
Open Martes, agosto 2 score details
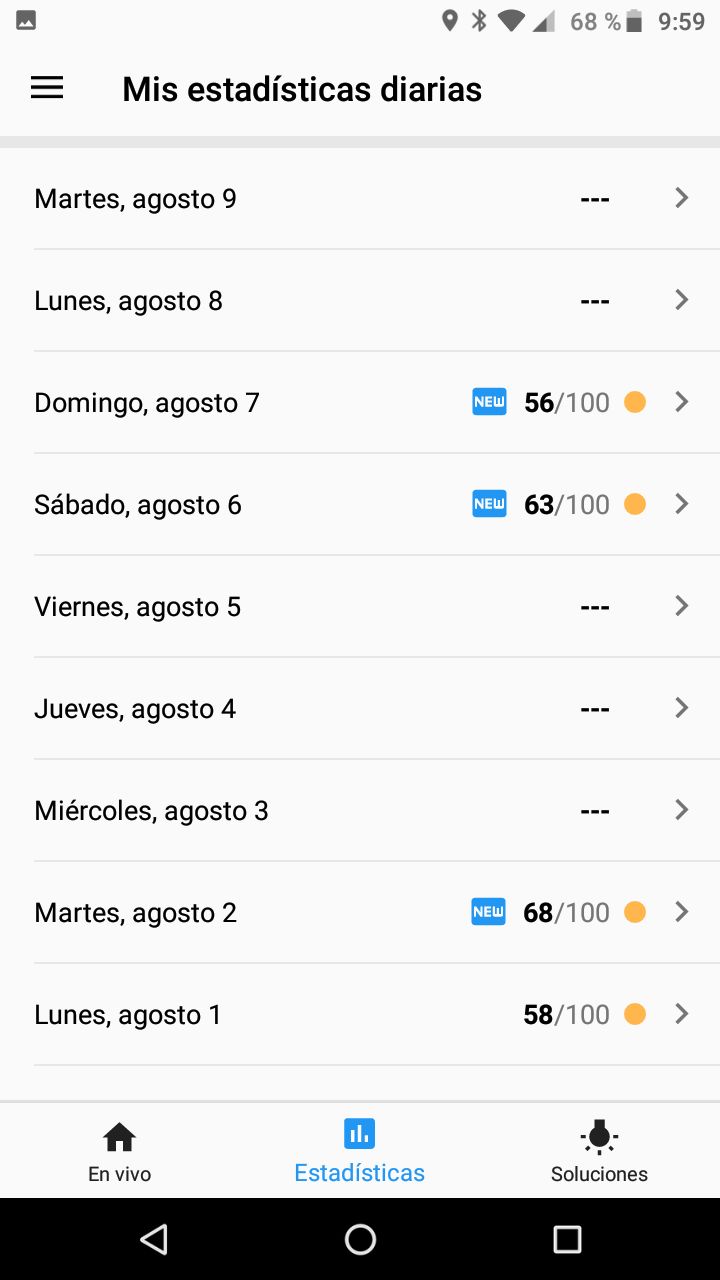click(x=360, y=912)
